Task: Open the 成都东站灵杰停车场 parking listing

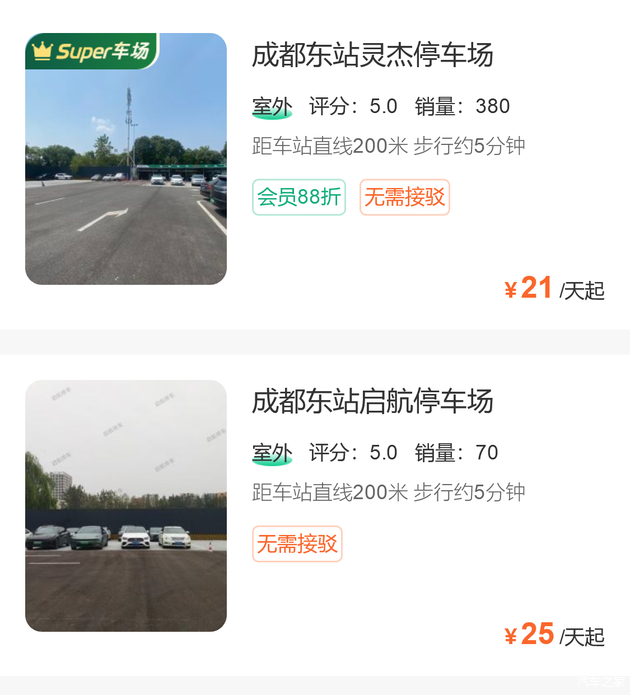Action: (x=372, y=55)
